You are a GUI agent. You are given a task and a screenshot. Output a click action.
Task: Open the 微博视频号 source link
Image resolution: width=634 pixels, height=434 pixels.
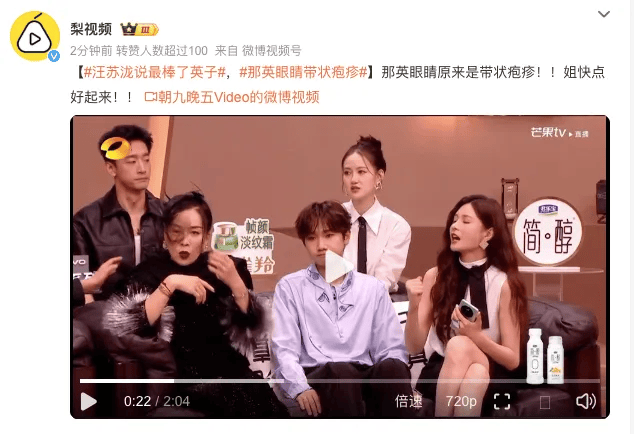271,50
